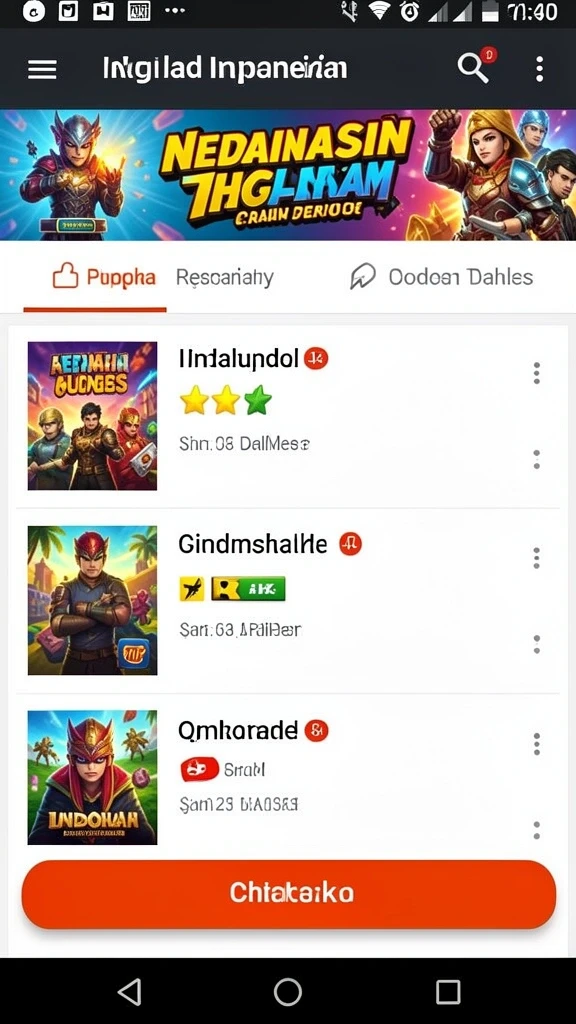Open the hamburger drawer menu
The image size is (576, 1024).
click(42, 69)
